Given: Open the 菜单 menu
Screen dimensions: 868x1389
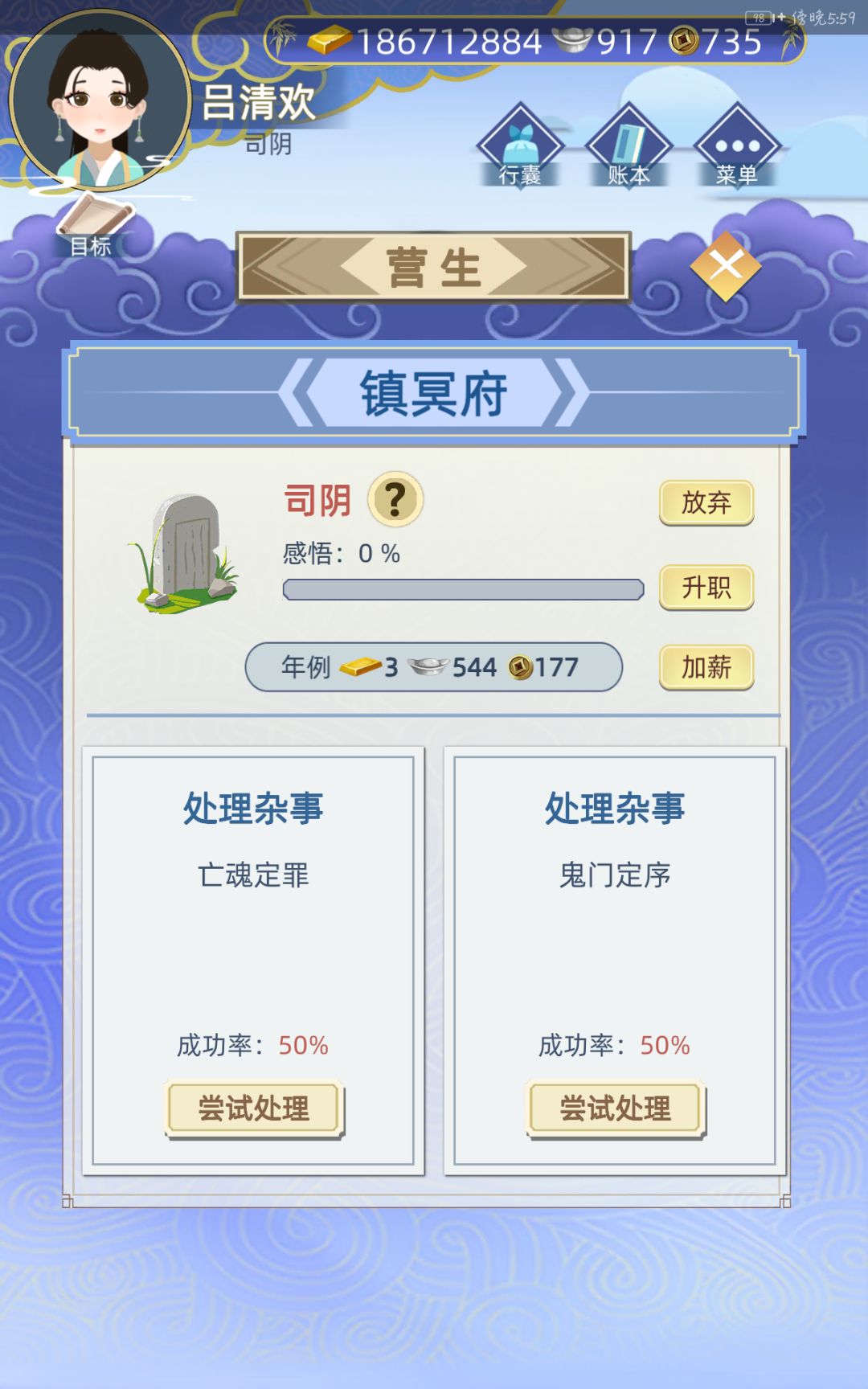Looking at the screenshot, I should (x=737, y=146).
